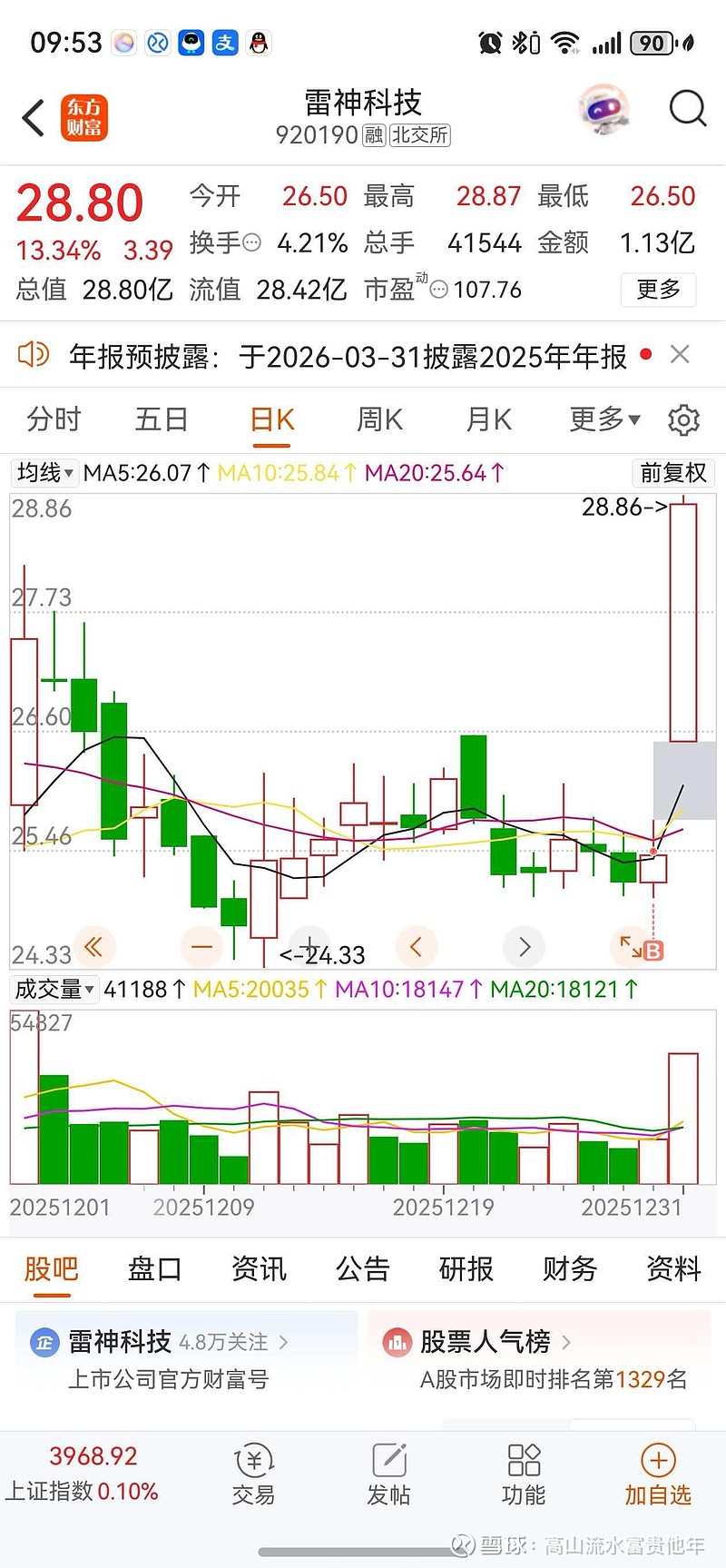
Task: Toggle 前复权 price adjustment mode
Action: 672,473
